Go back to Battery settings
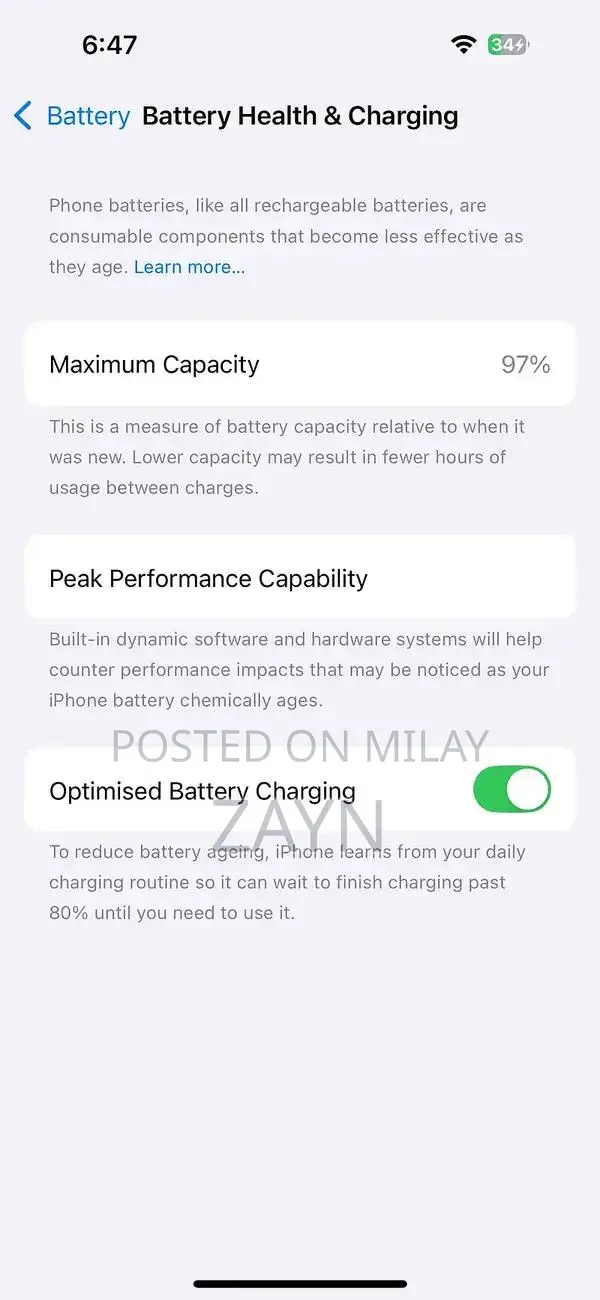The width and height of the screenshot is (600, 1300). 72,116
